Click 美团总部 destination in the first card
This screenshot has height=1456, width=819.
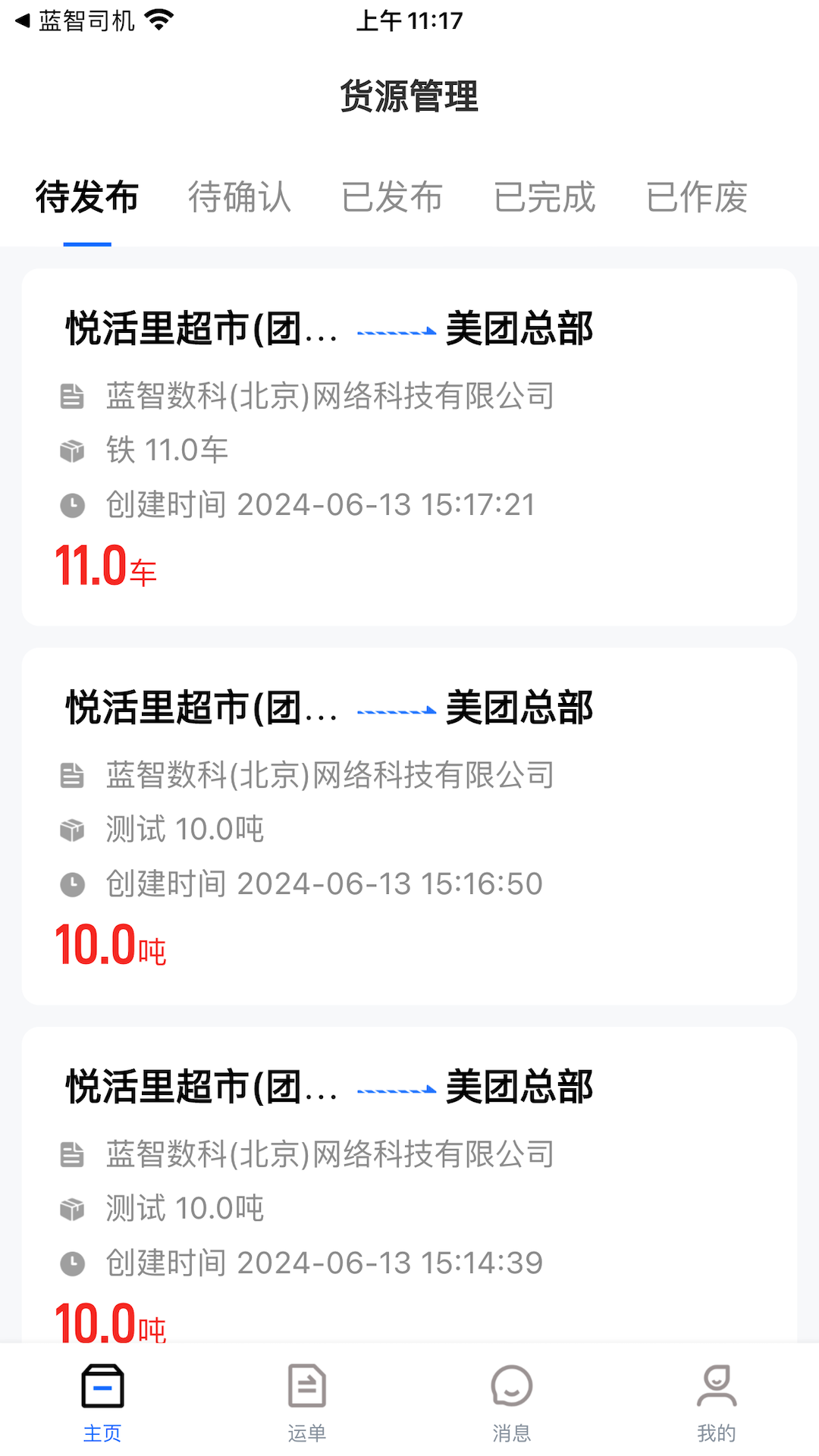click(519, 329)
